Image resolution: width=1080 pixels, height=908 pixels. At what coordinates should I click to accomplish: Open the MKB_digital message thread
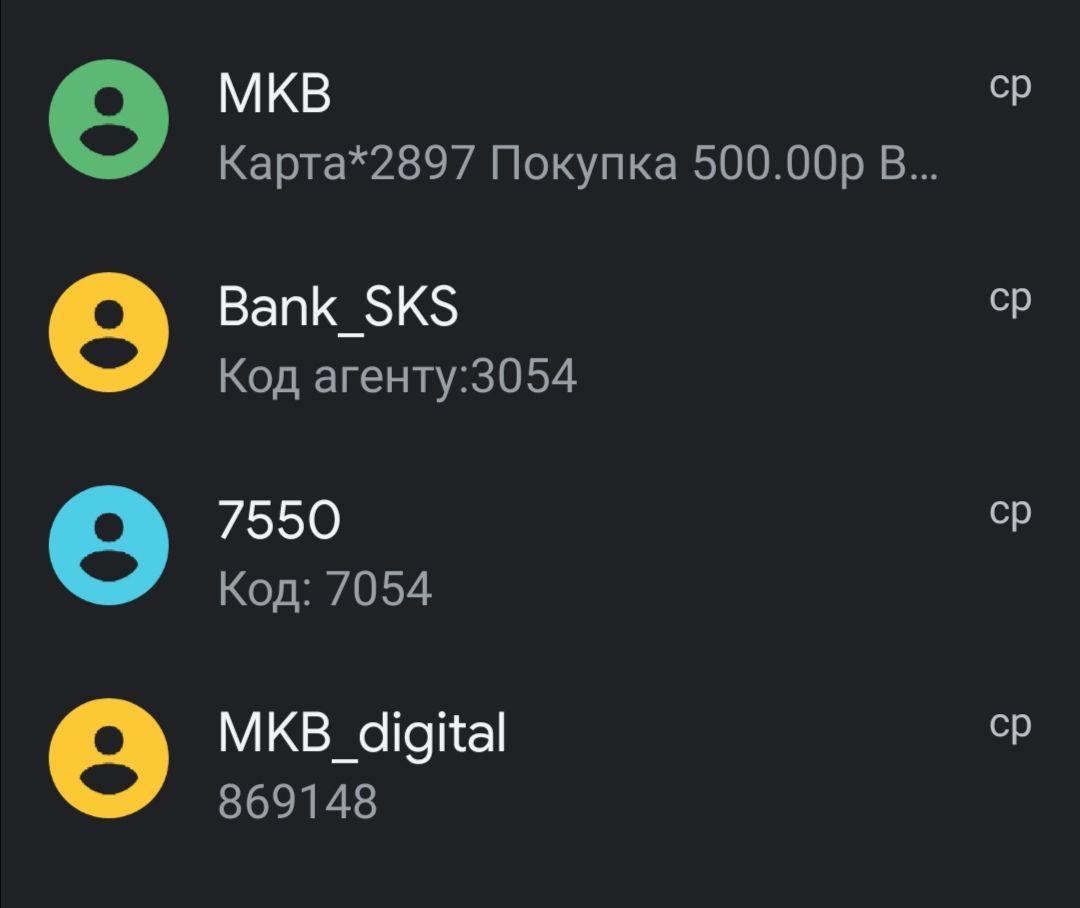(x=540, y=763)
